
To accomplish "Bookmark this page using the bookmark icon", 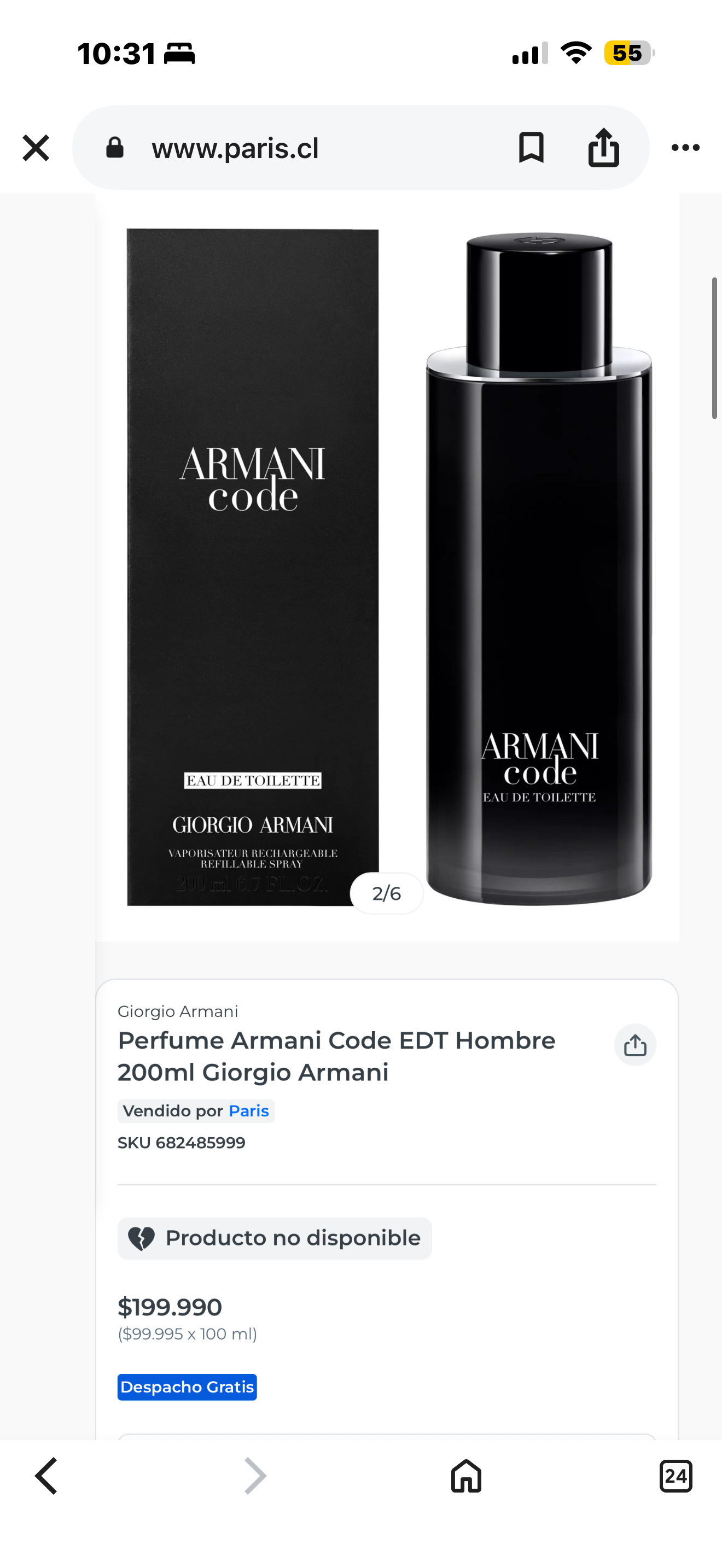I will click(x=529, y=147).
